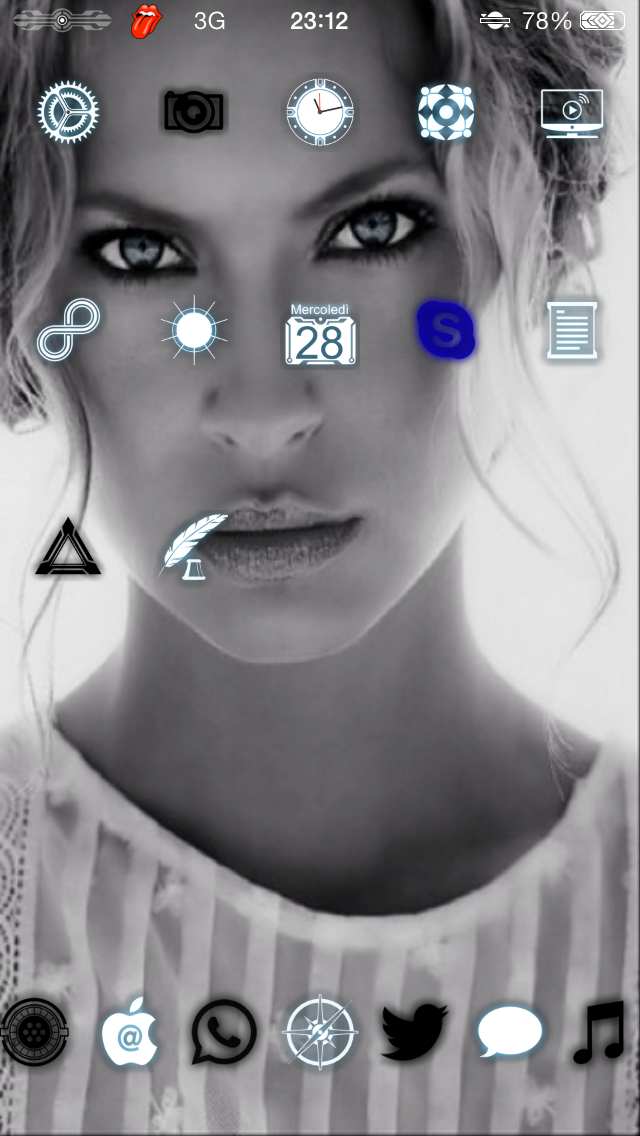
Task: Open the black triangle app
Action: 68,546
